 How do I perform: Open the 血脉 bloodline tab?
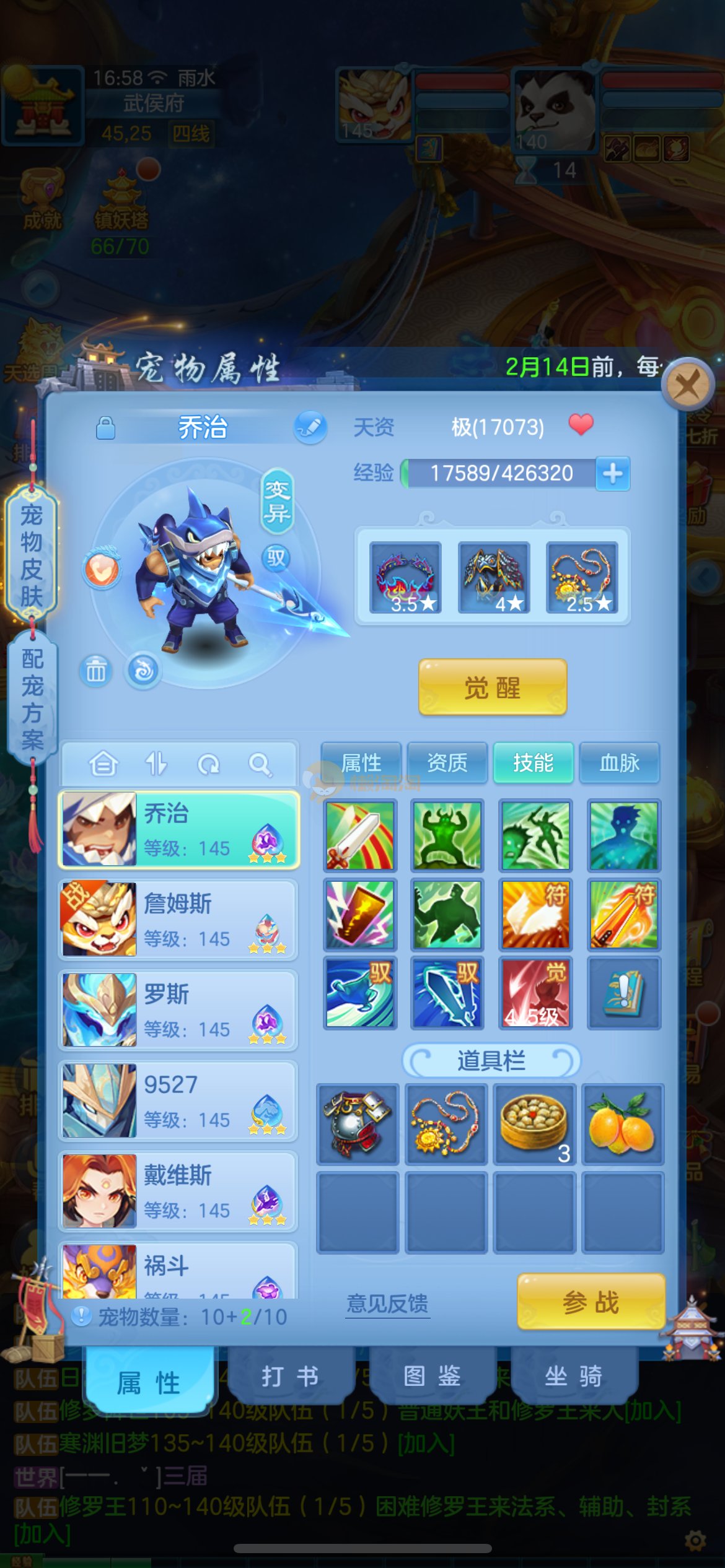(x=619, y=763)
